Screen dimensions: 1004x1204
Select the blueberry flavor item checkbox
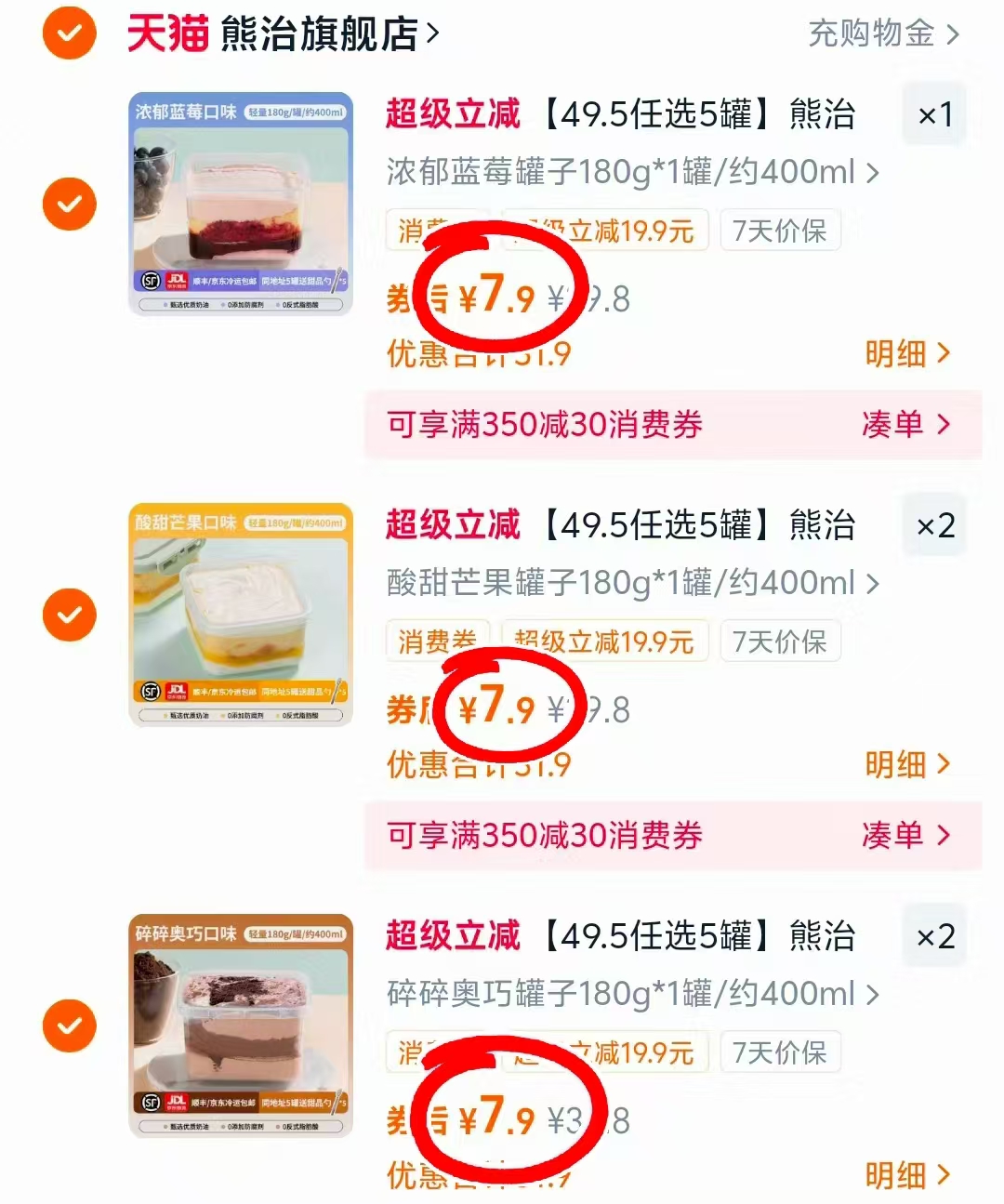coord(68,203)
